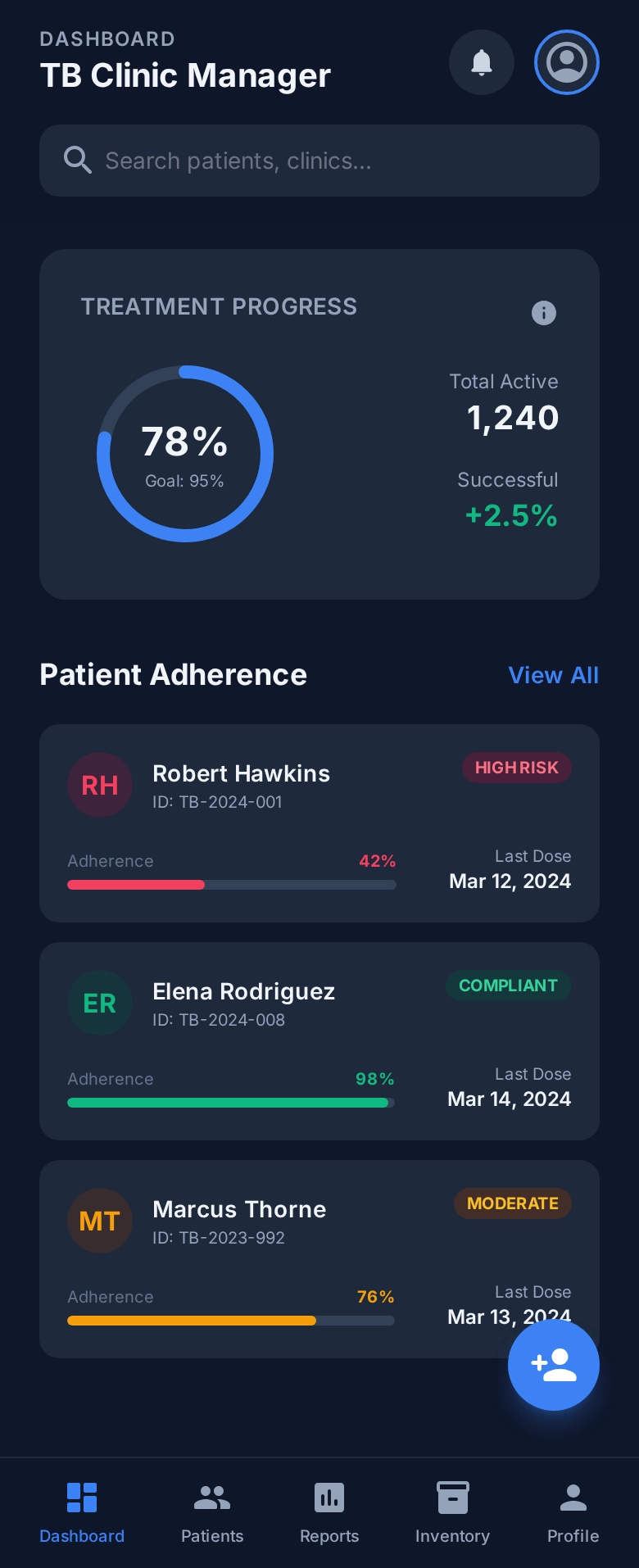Add a new patient
639x1568 pixels.
554,1365
